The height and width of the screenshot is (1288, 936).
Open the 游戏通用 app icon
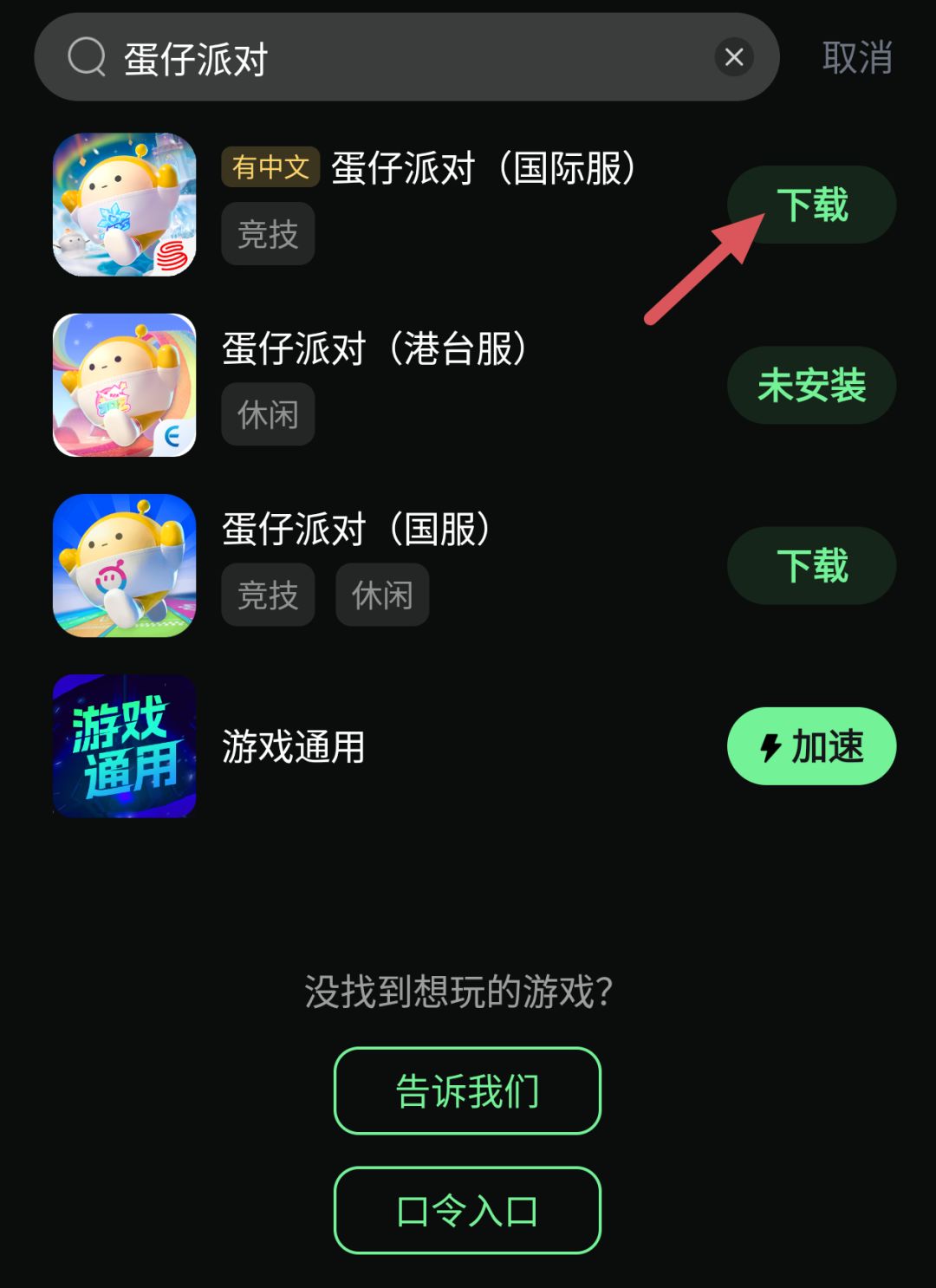[124, 745]
